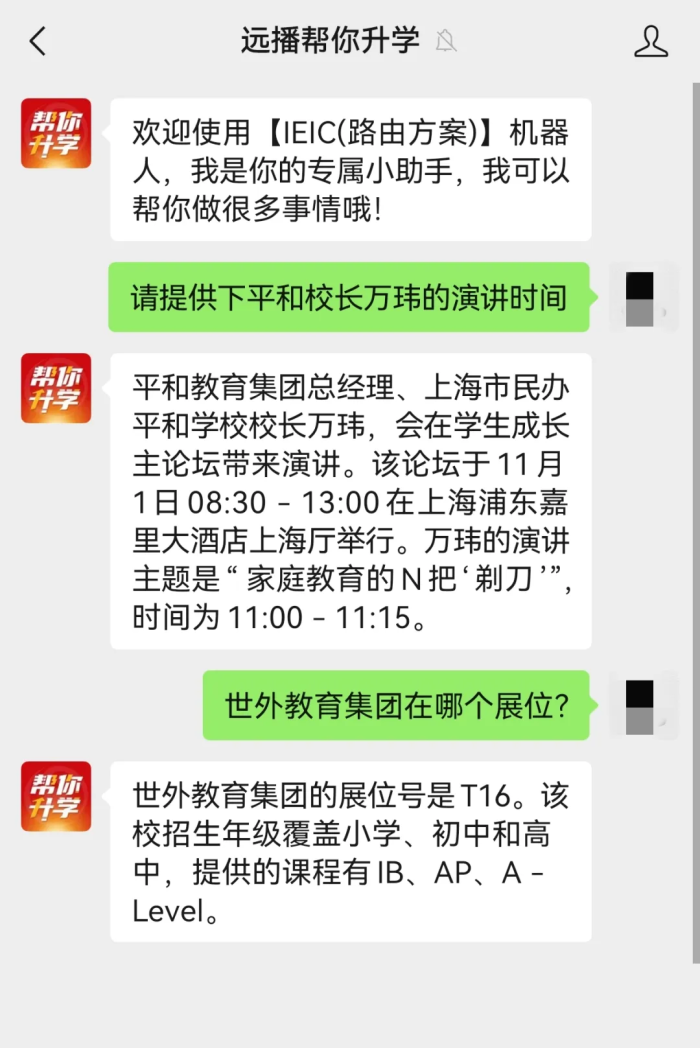This screenshot has width=700, height=1048.
Task: Tap the bot avatar beside the 平和教育集团 reply
Action: point(56,388)
